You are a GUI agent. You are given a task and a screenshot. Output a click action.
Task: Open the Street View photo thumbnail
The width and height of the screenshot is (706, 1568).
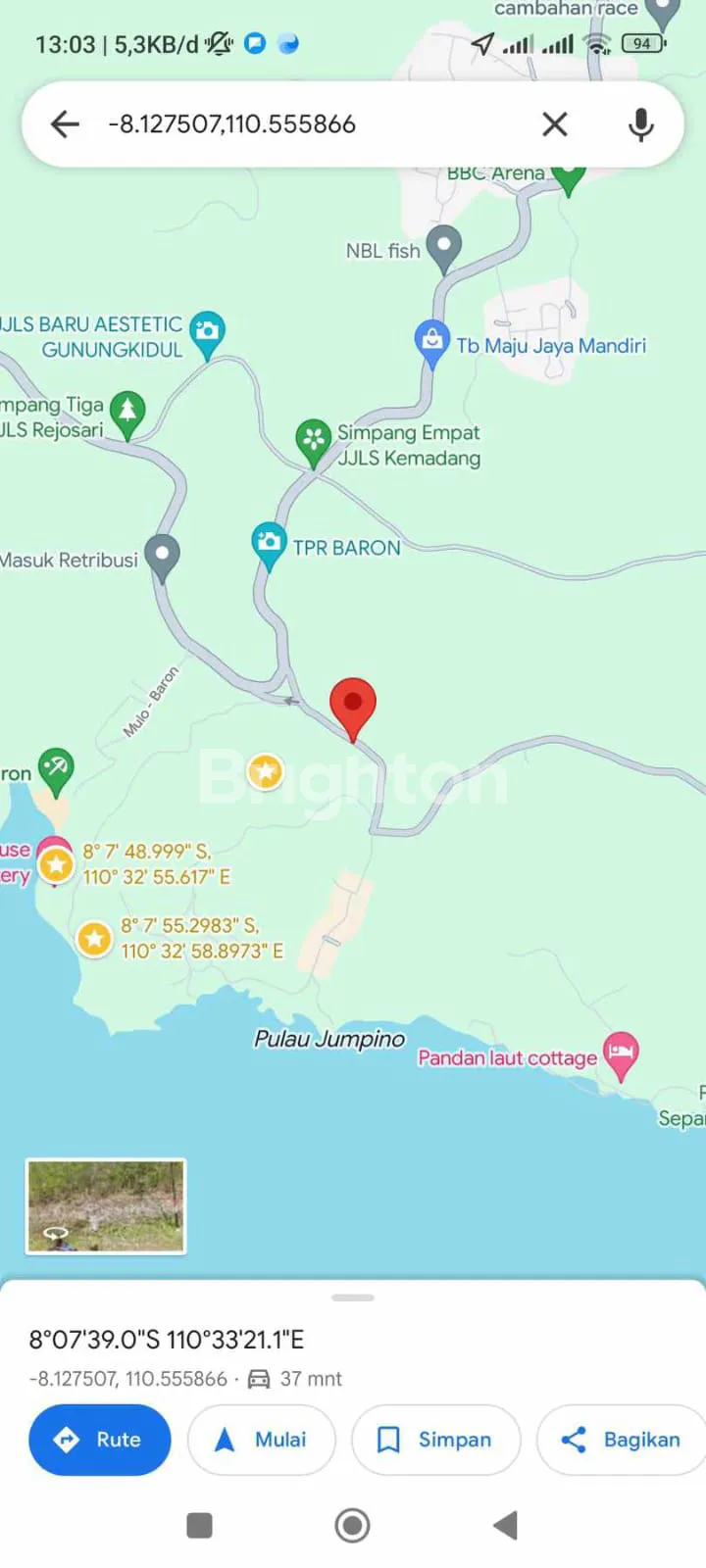coord(106,1206)
